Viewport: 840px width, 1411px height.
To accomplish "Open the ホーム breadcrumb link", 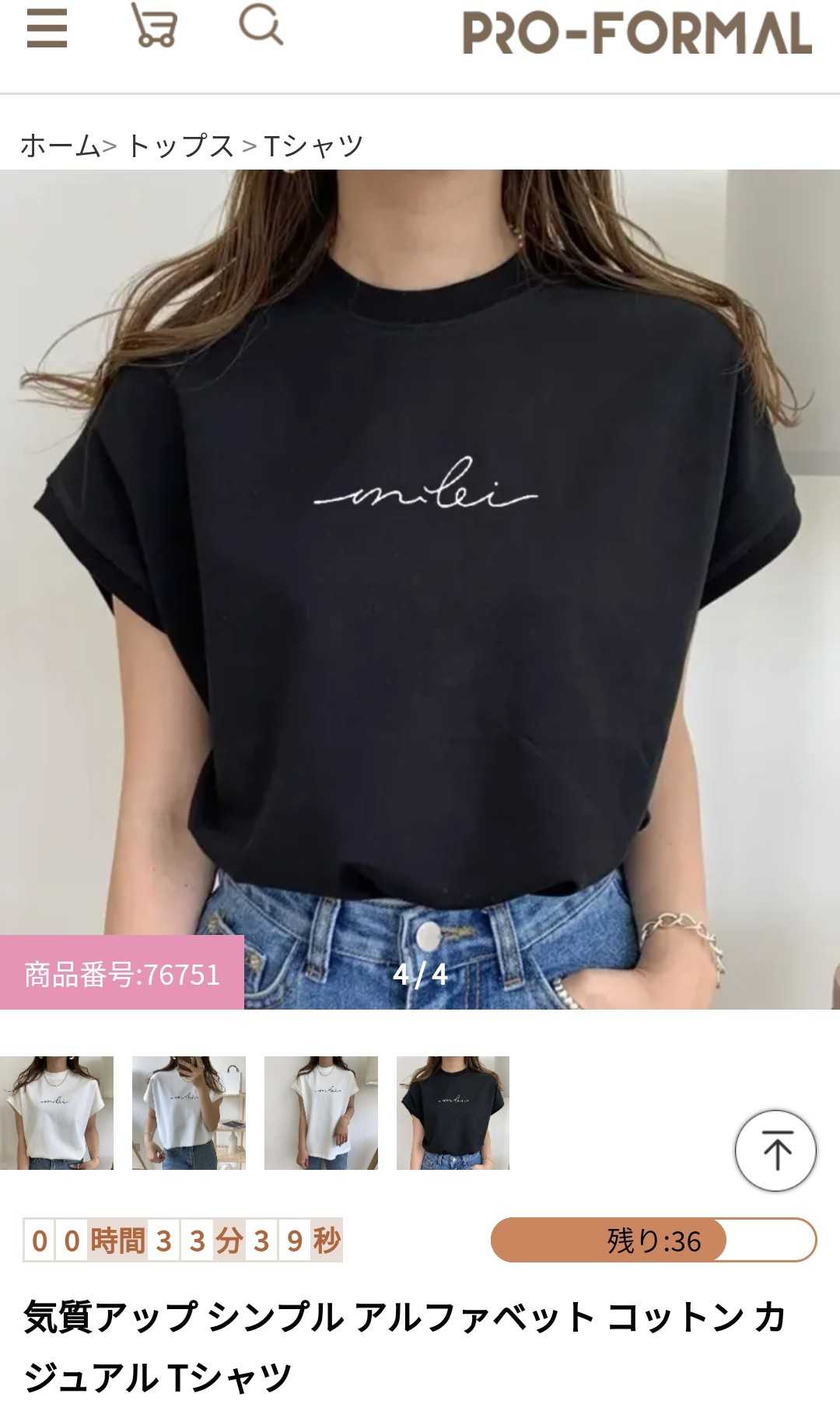I will 60,145.
